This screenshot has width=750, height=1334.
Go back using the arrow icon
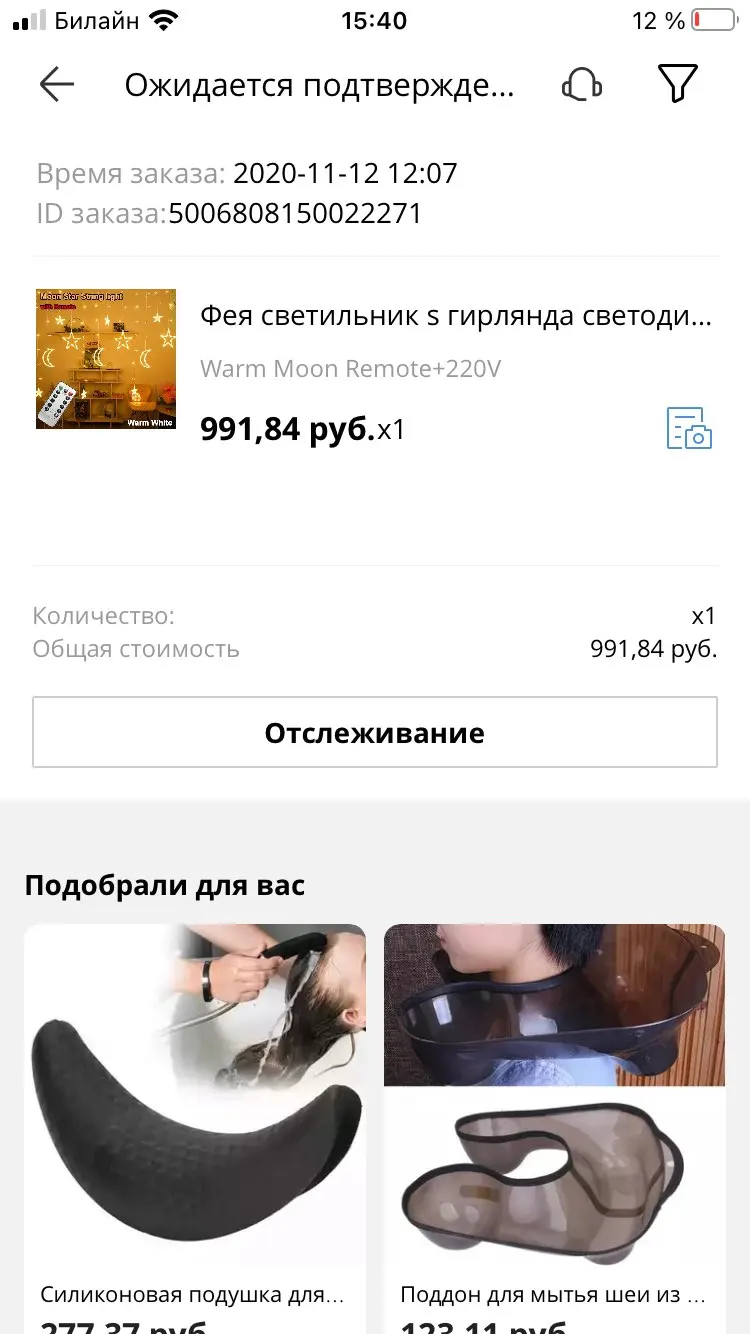57,85
